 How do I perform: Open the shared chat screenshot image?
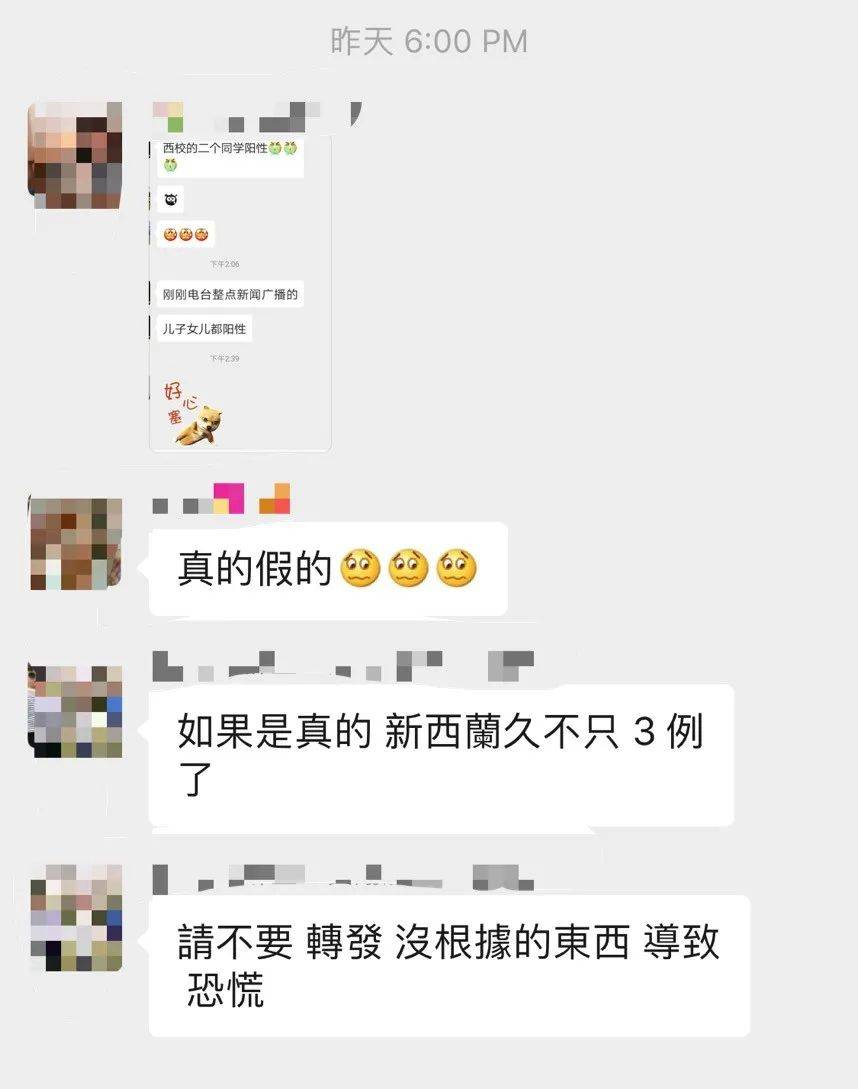(240, 292)
